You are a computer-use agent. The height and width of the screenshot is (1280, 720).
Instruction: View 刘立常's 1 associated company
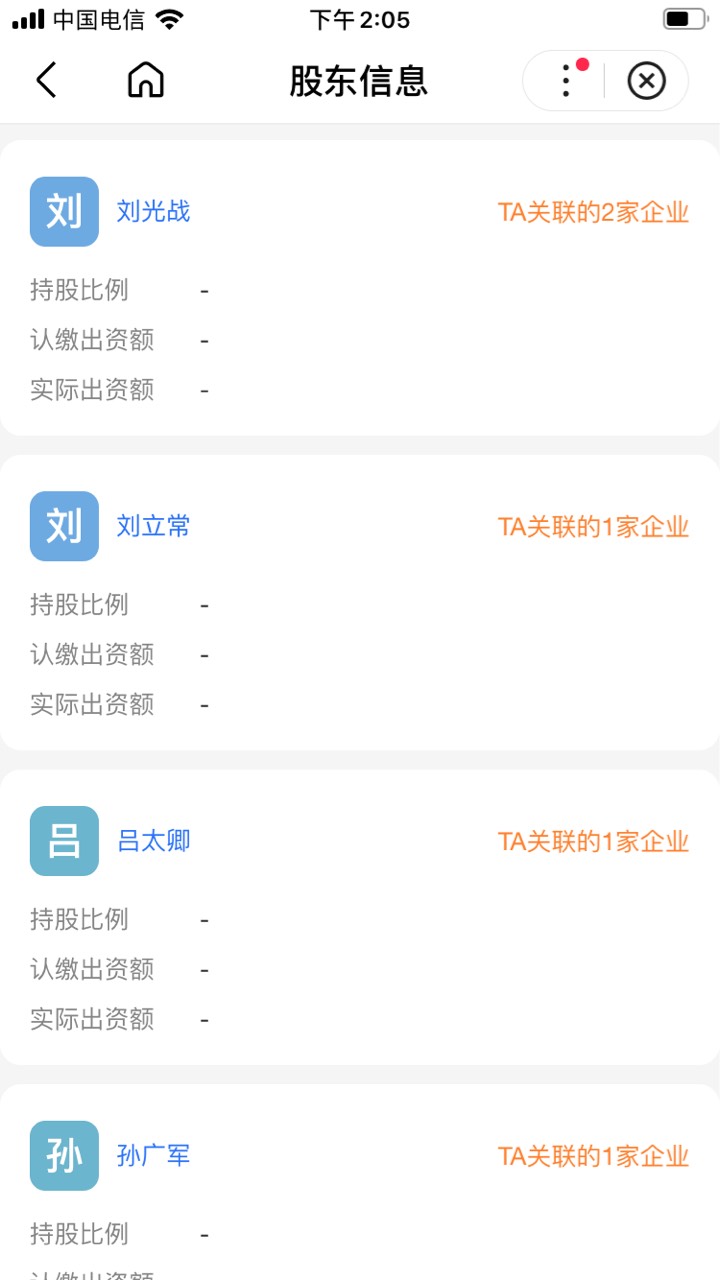click(x=594, y=526)
